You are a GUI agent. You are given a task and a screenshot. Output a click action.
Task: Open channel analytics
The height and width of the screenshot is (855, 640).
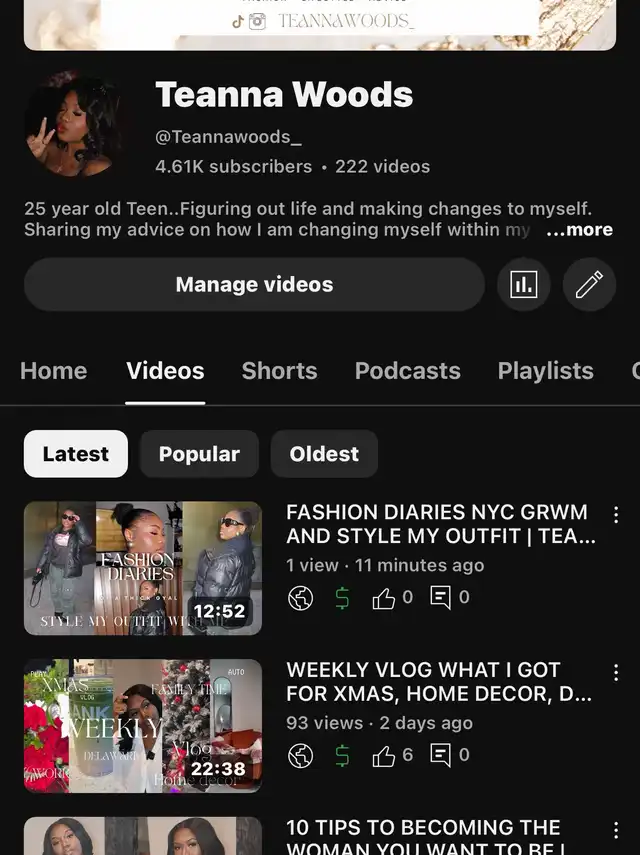(x=524, y=285)
